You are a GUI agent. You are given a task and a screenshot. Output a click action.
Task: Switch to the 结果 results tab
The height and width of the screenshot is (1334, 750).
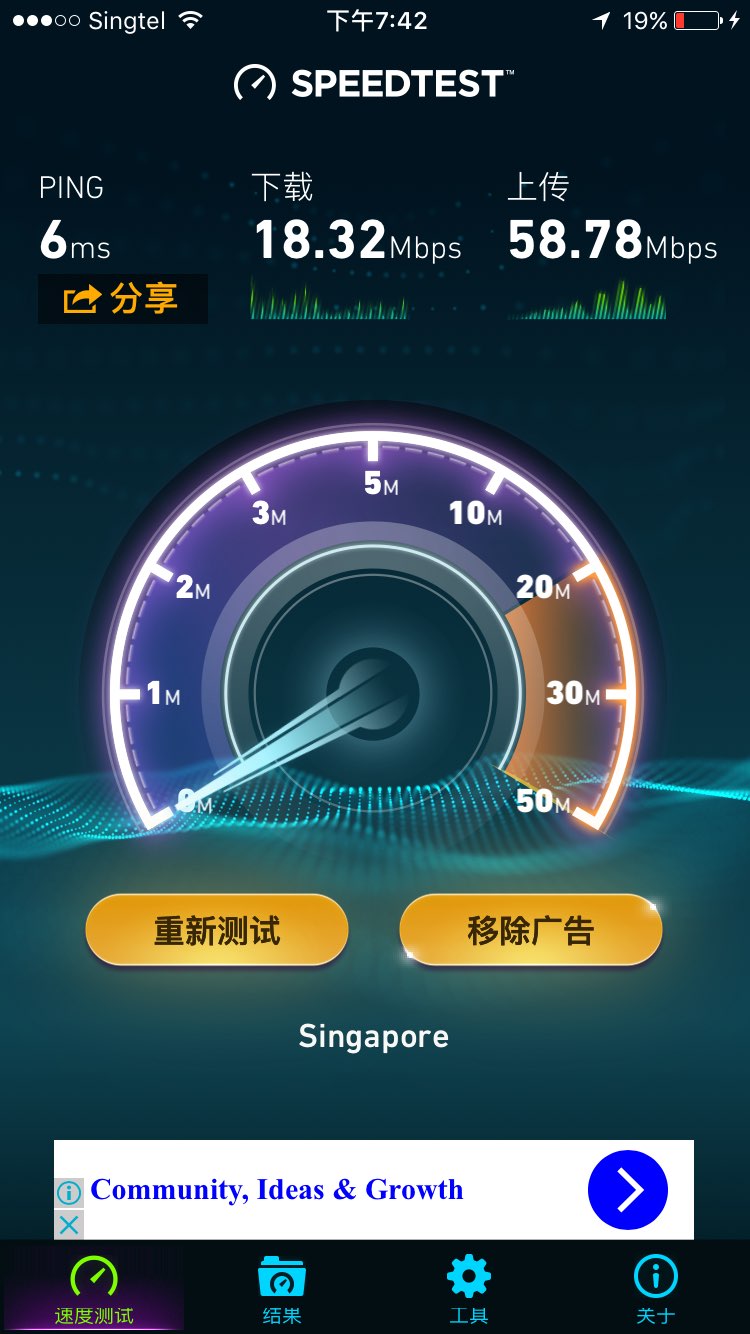281,1289
